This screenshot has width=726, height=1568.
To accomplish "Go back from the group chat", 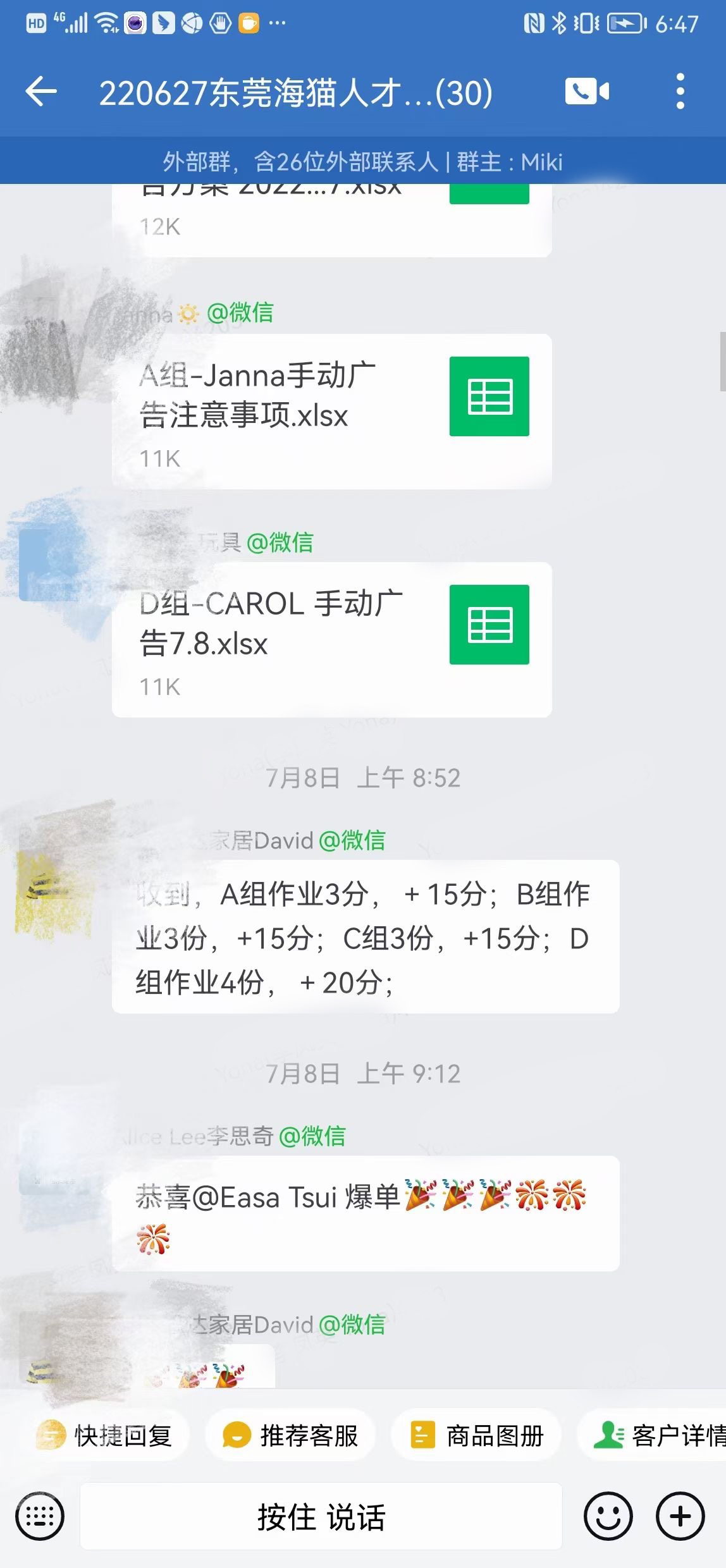I will coord(42,92).
